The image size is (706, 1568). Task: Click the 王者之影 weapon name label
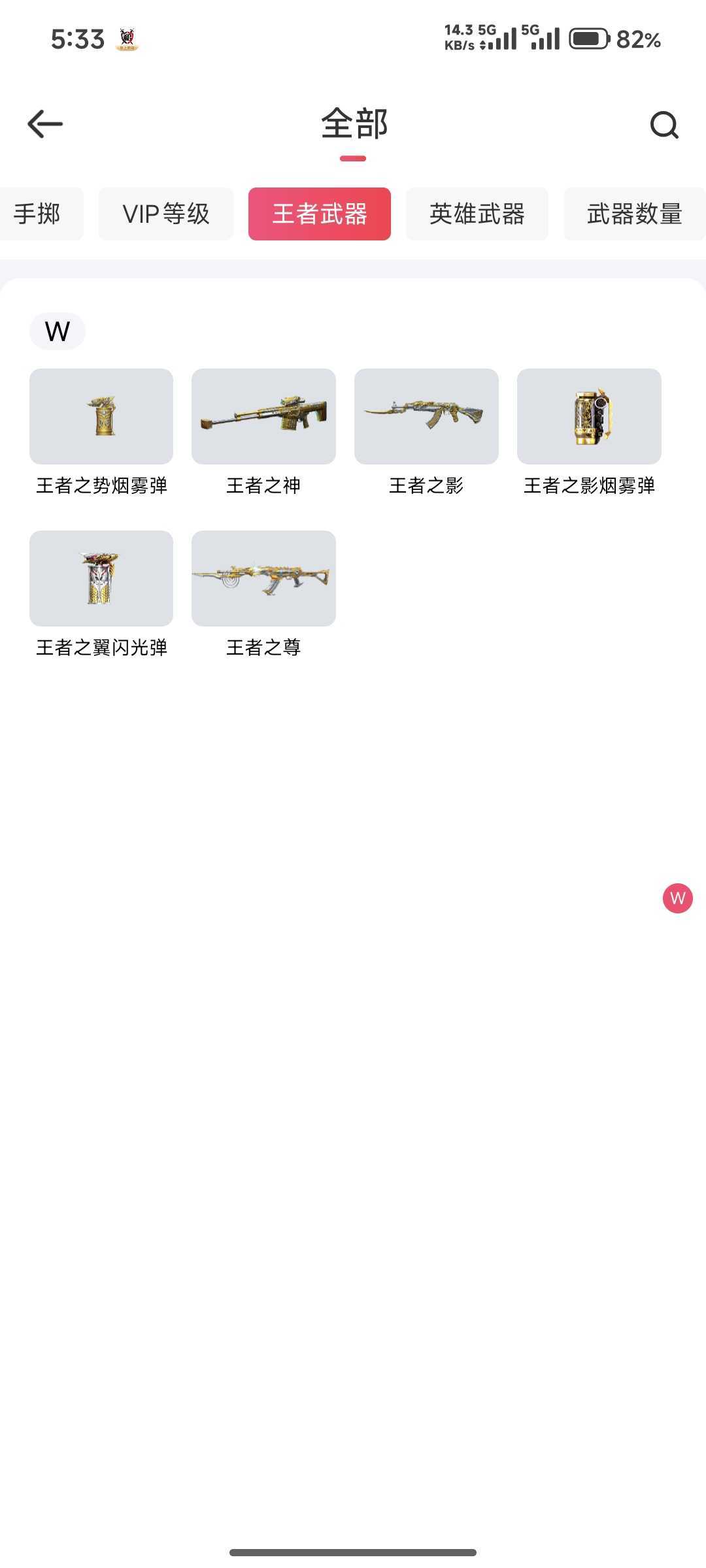click(x=426, y=486)
